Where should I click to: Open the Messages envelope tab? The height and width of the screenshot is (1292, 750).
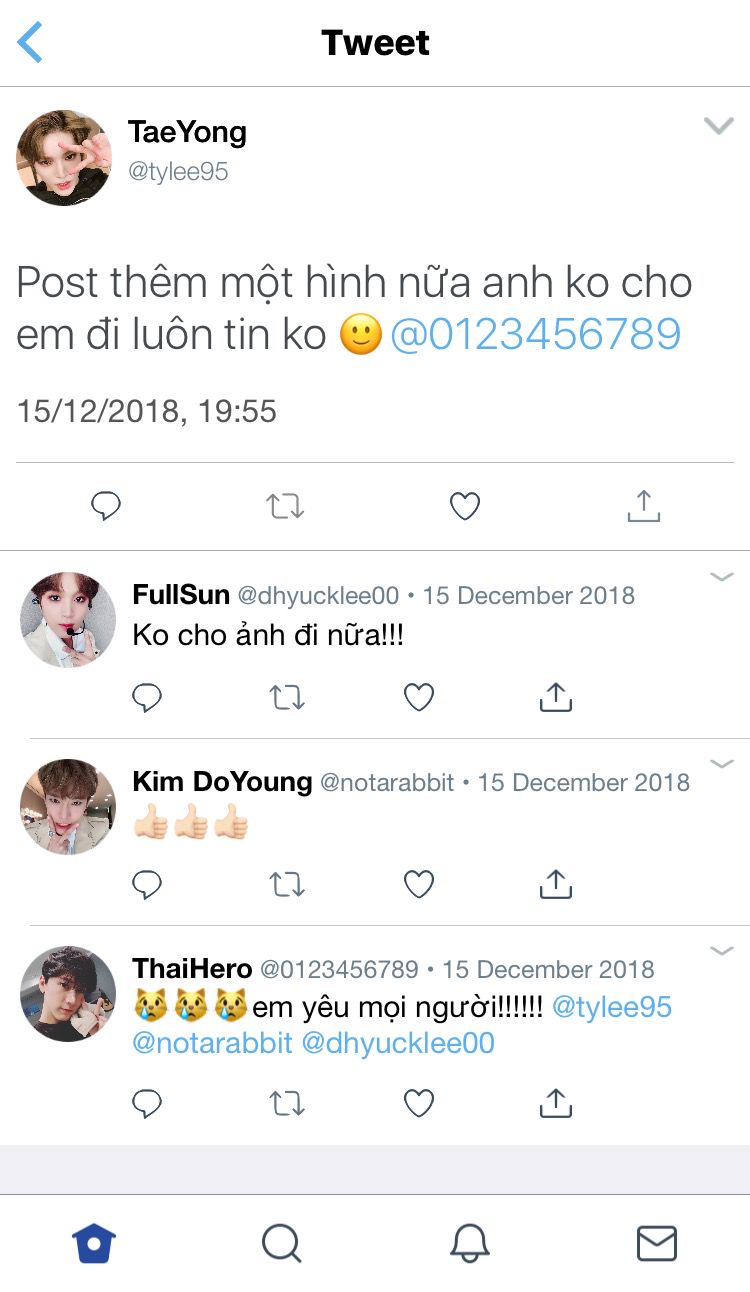pyautogui.click(x=657, y=1244)
